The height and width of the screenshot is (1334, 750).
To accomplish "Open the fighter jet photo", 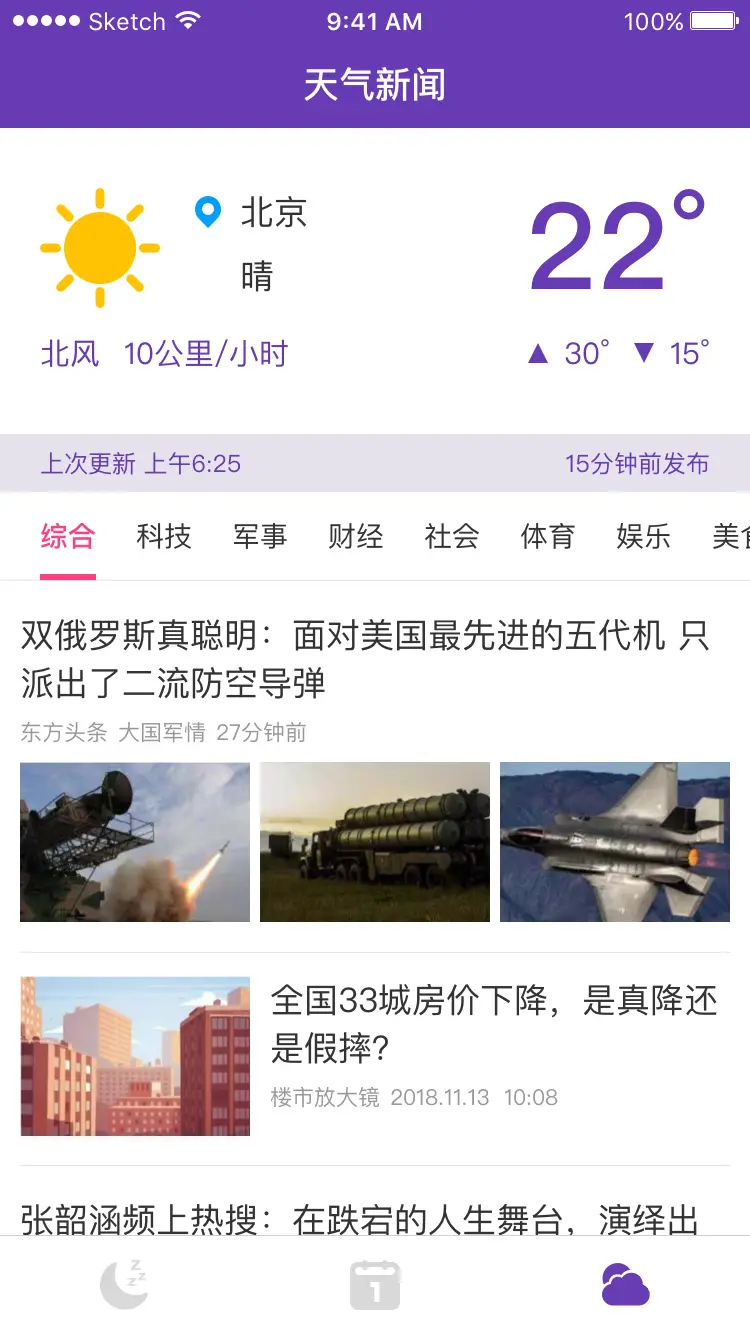I will pos(615,842).
